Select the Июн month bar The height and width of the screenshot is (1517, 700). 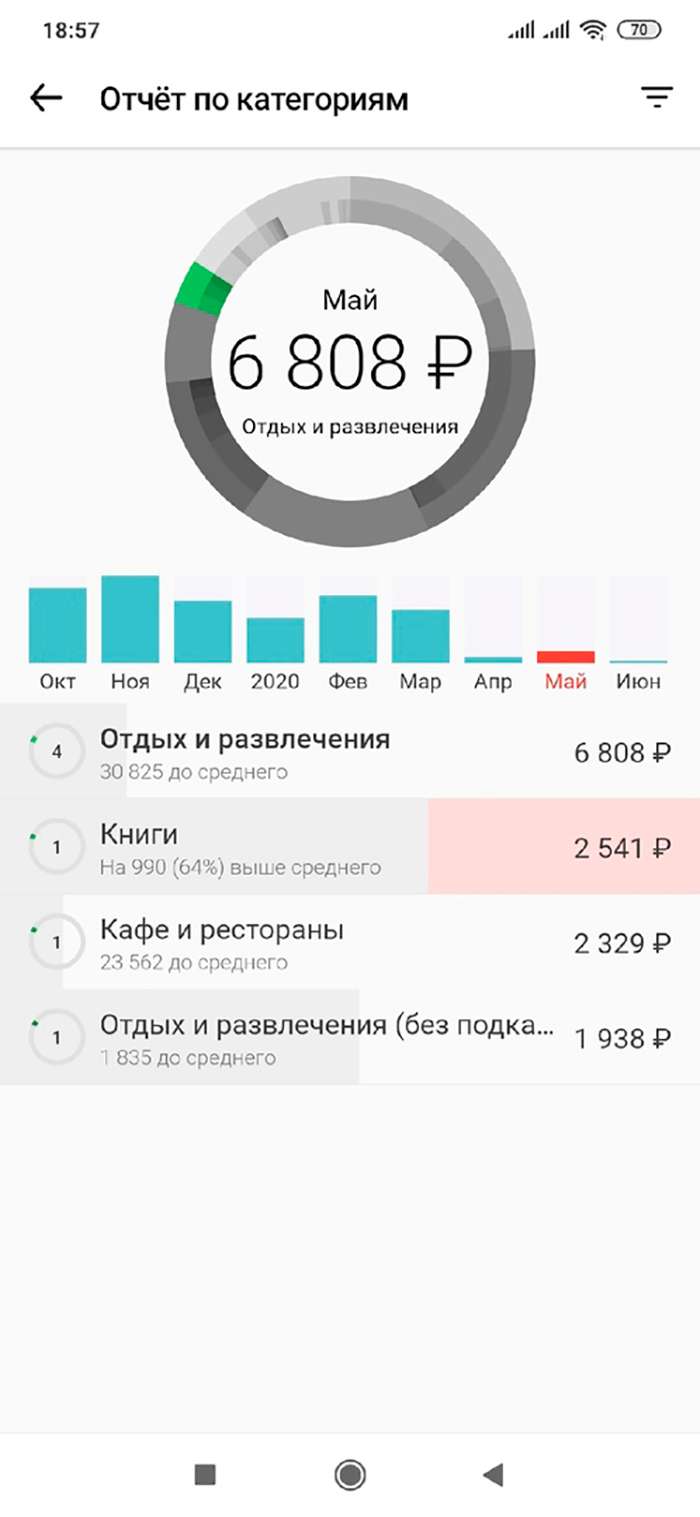[x=639, y=619]
